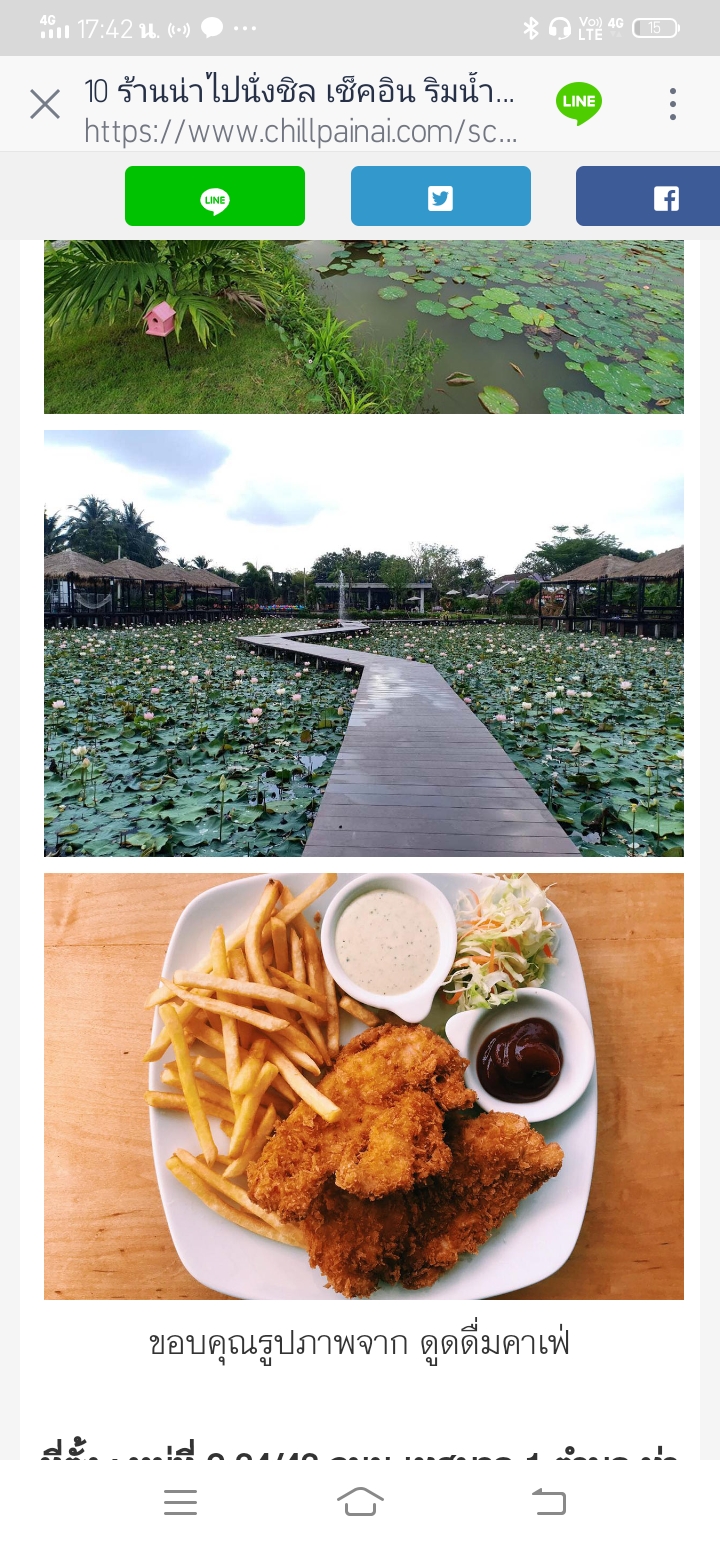Open the three-dot overflow menu
This screenshot has width=720, height=1544.
coord(673,104)
